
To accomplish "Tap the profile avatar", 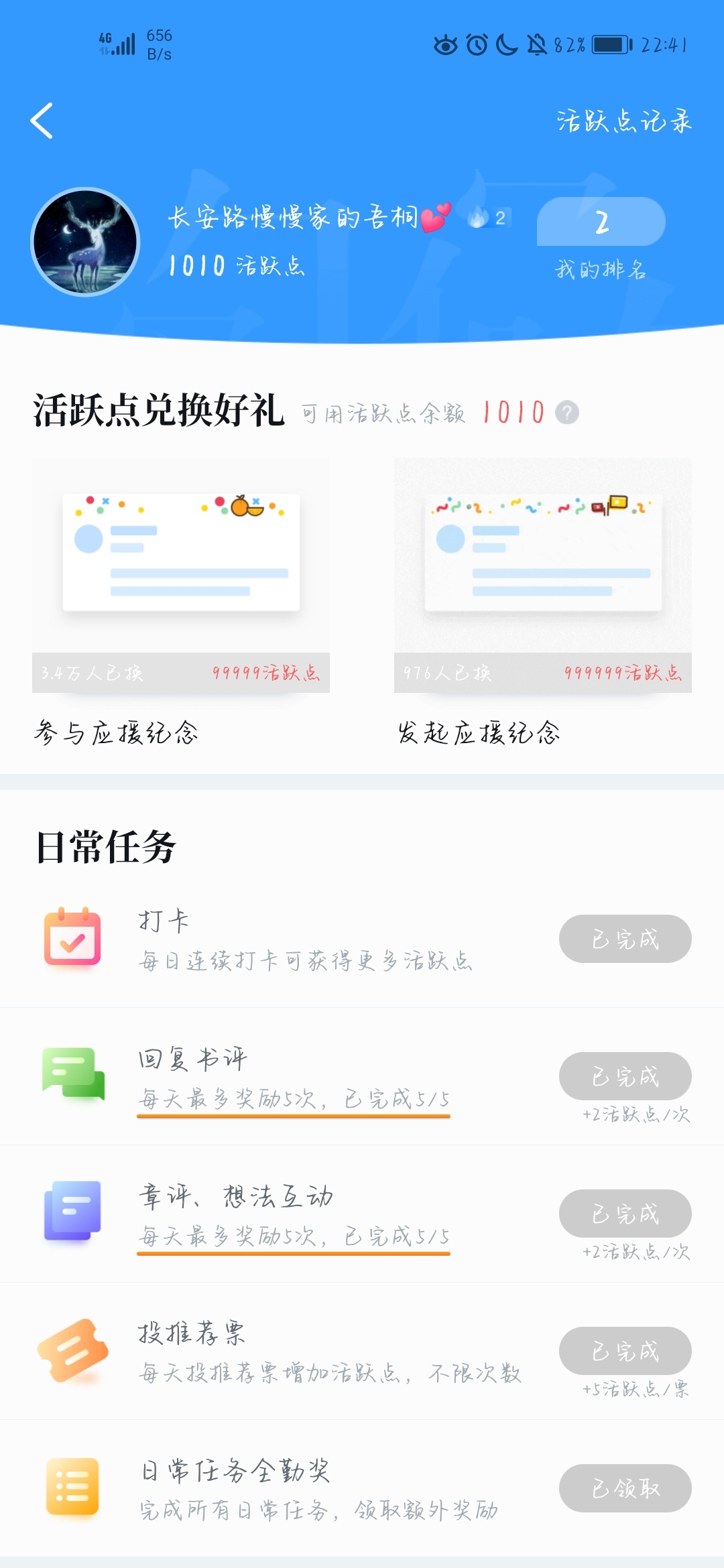I will click(85, 242).
